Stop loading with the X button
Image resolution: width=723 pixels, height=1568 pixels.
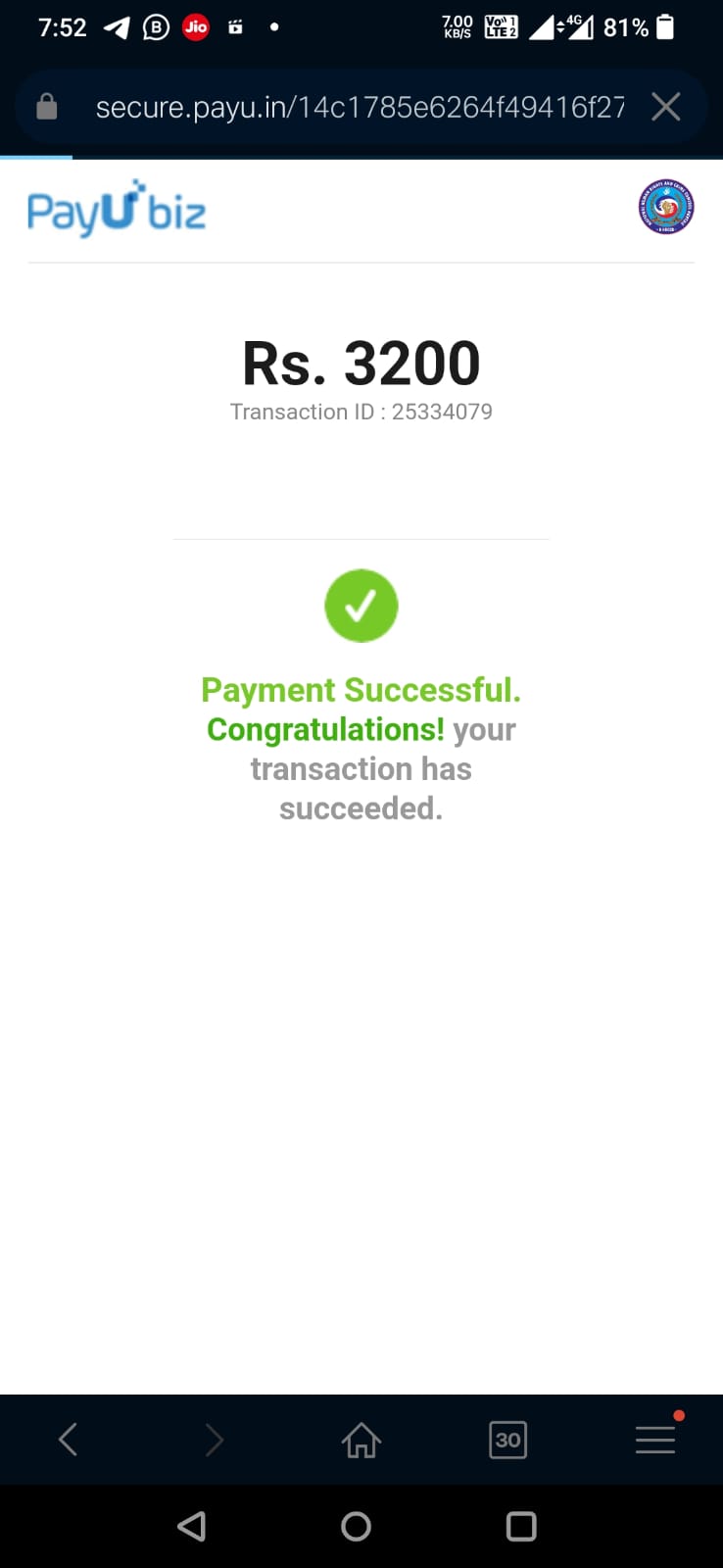click(666, 107)
